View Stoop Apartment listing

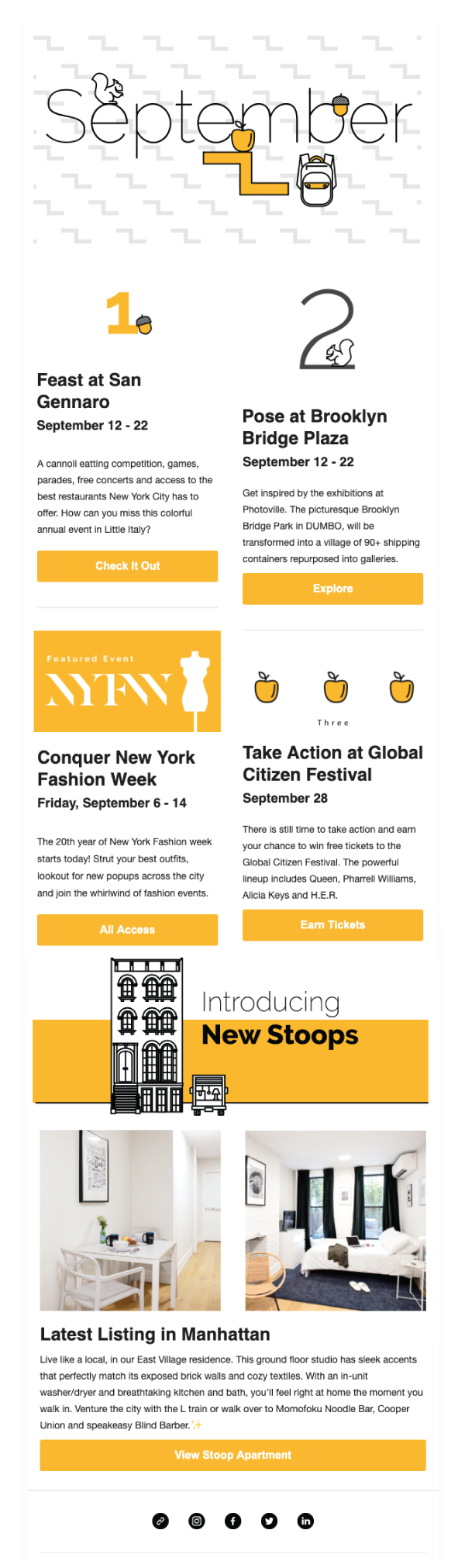click(232, 1455)
